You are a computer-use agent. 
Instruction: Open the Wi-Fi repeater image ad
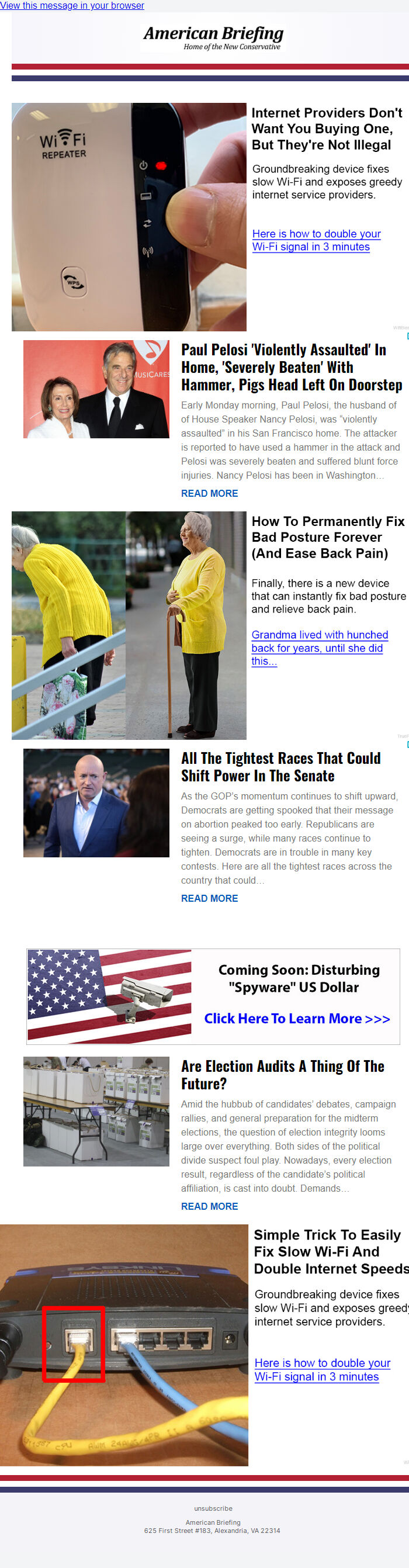[x=129, y=217]
